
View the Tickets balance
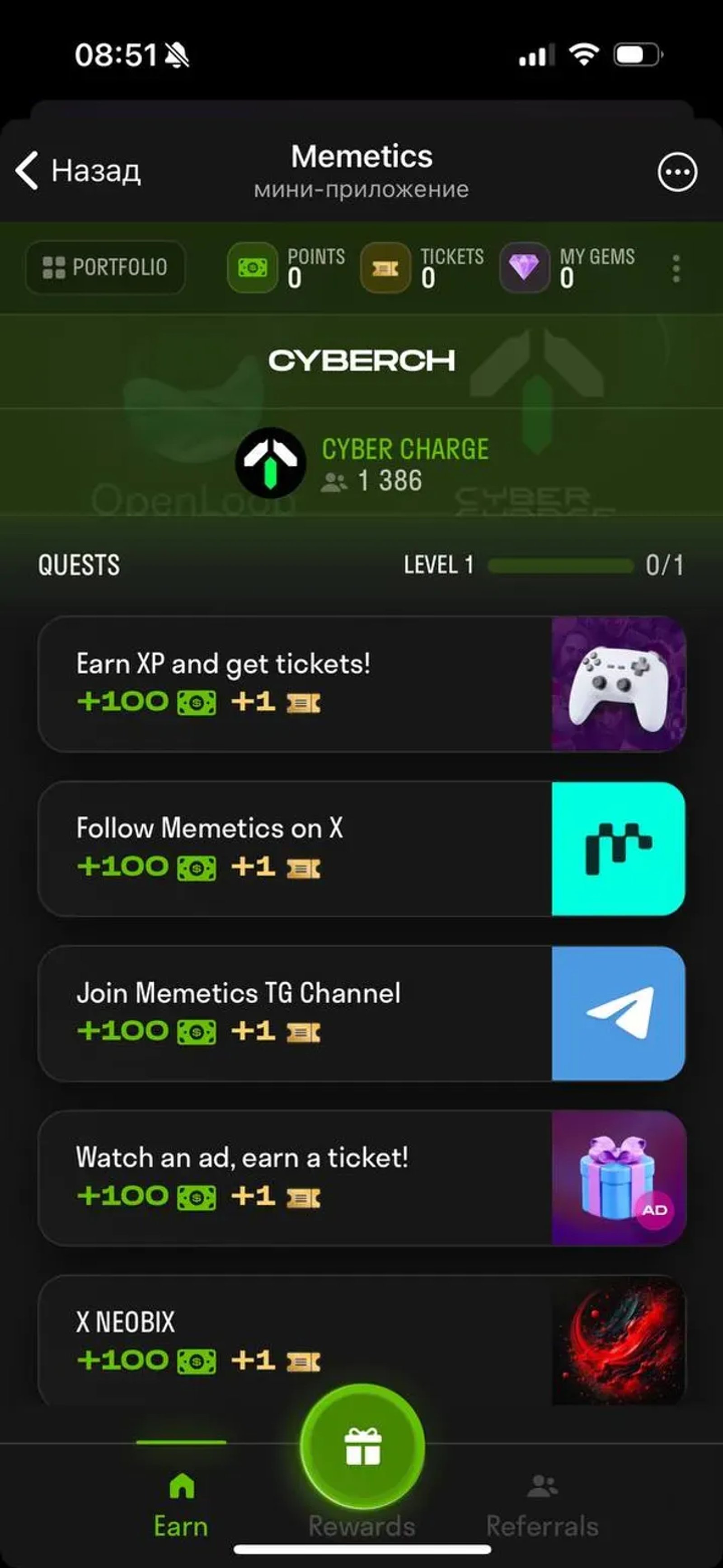[423, 268]
